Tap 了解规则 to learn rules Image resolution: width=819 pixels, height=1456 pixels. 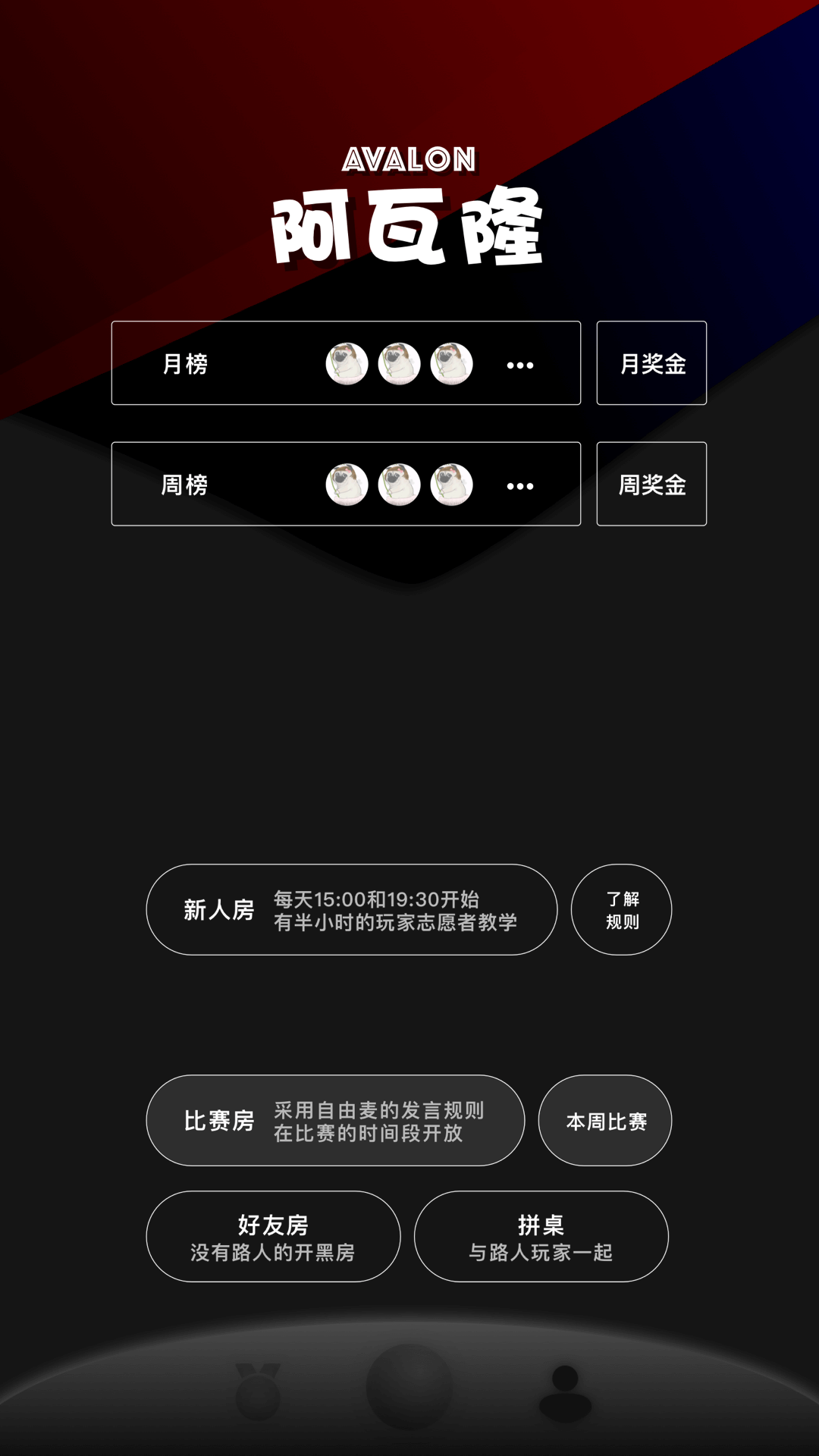point(621,909)
